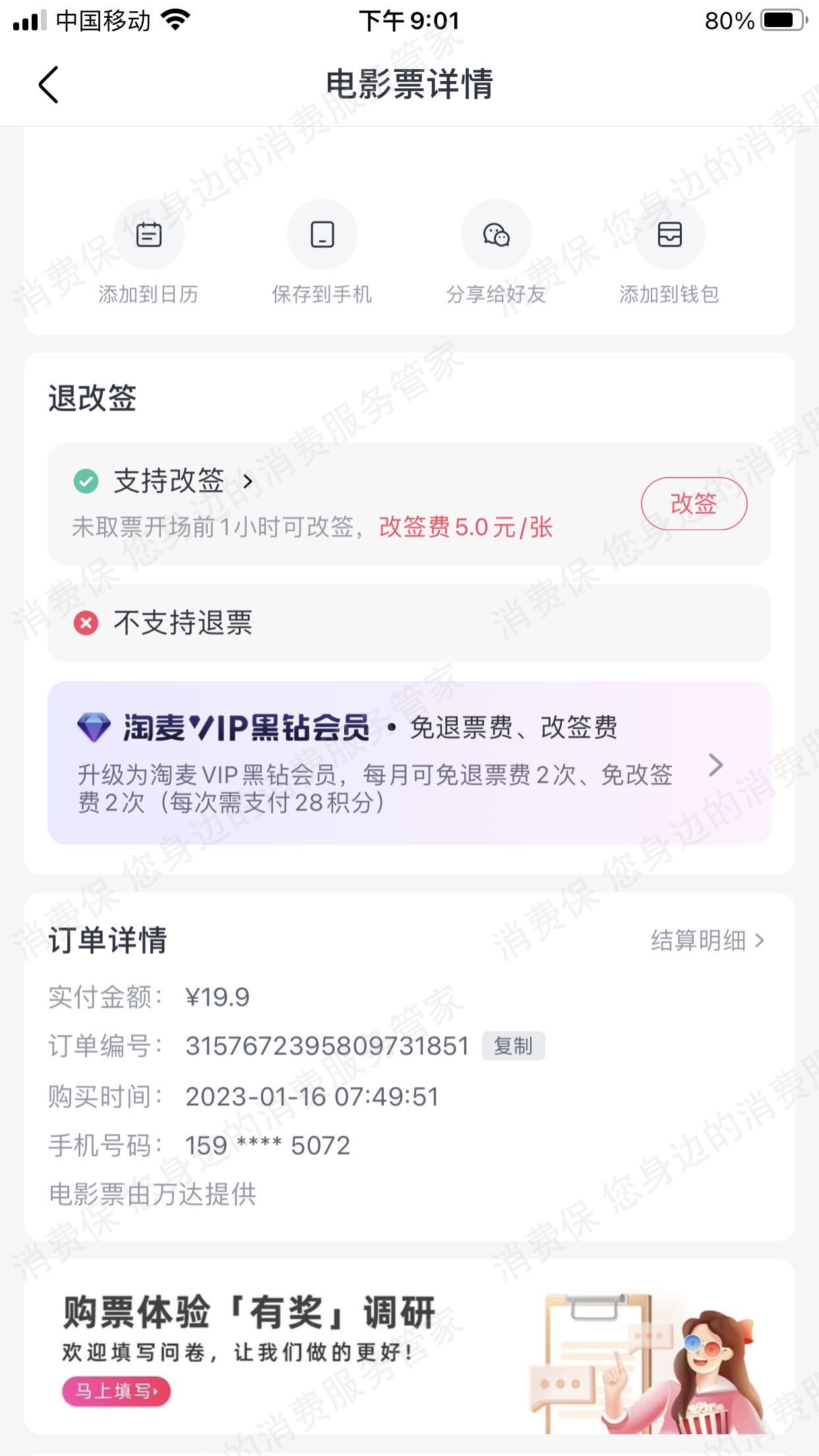Screen dimensions: 819x1456
Task: Expand 支持改签 reschedule policy details
Action: click(247, 482)
